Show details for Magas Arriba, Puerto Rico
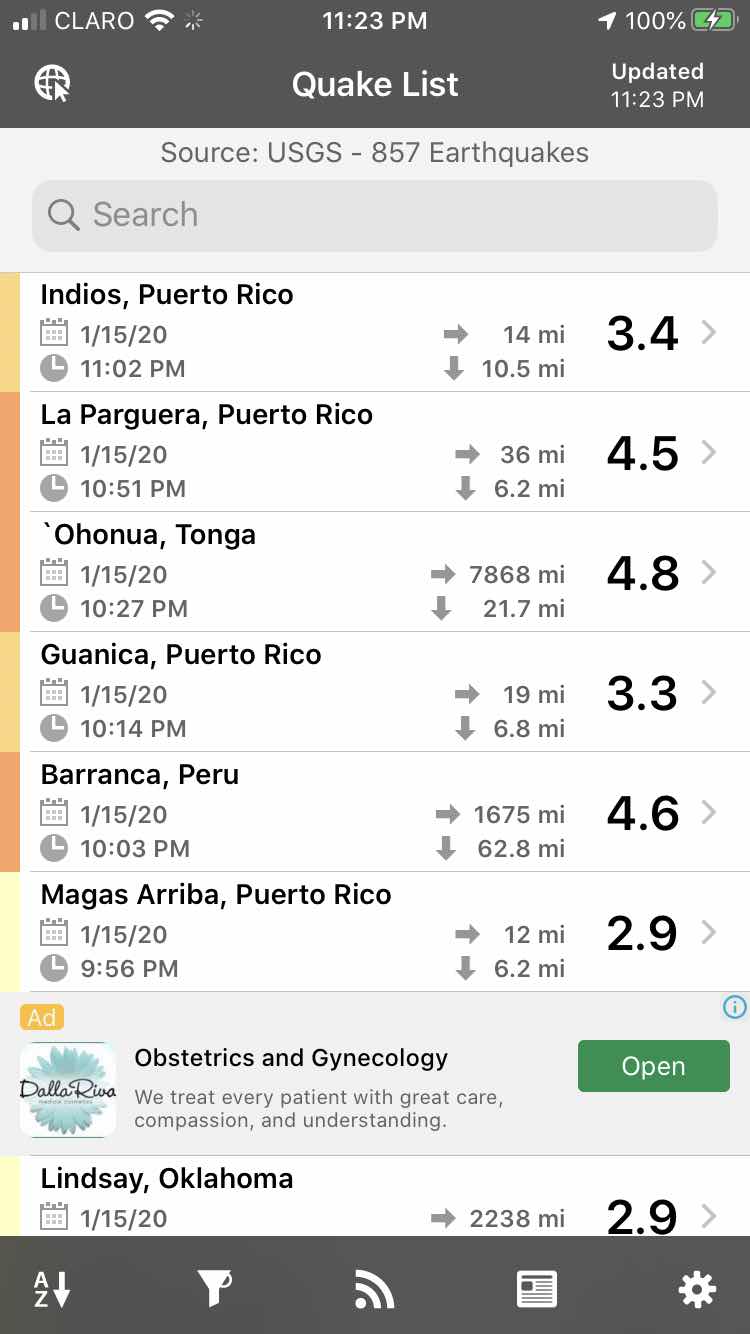750x1334 pixels. (375, 932)
